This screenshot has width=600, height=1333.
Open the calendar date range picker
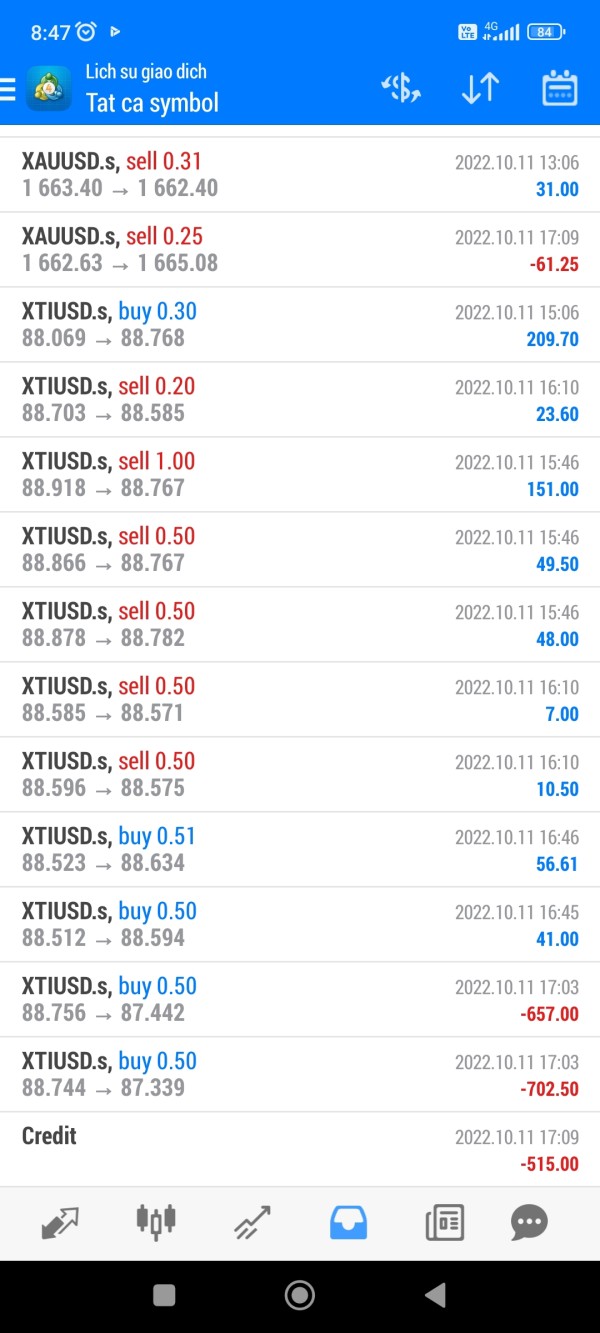(x=560, y=89)
